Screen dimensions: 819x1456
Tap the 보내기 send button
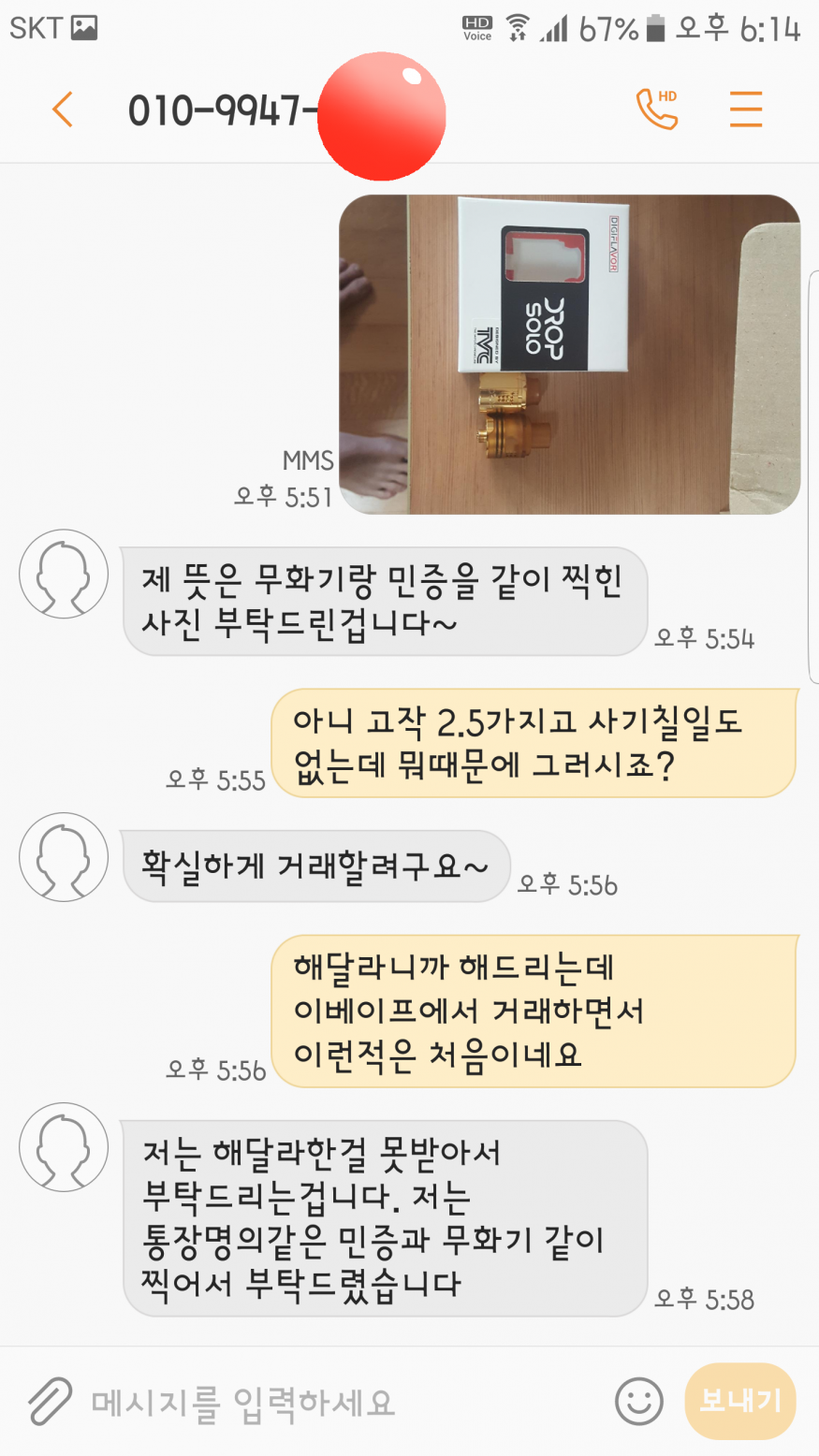point(740,1401)
